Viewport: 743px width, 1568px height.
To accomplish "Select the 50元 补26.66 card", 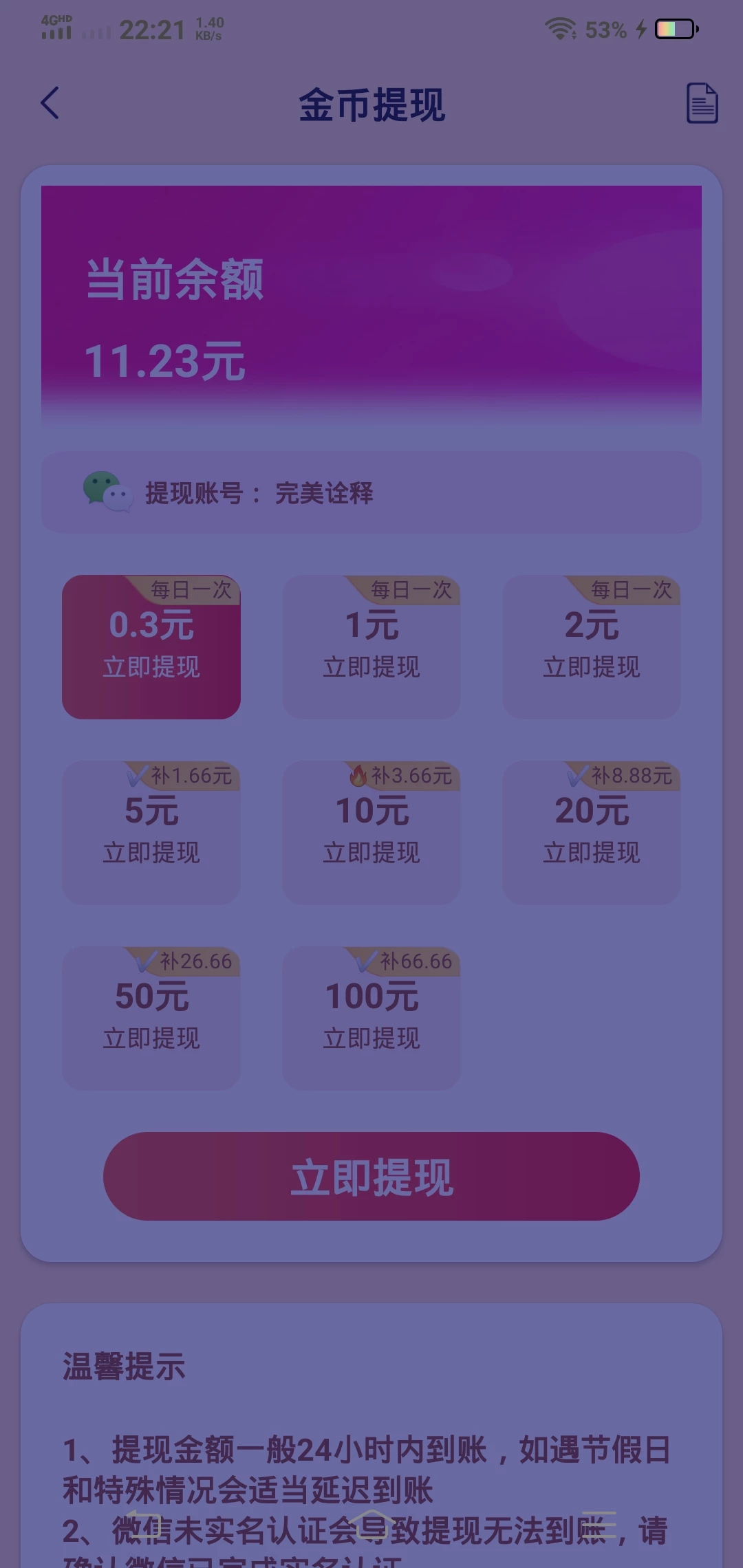I will click(151, 1018).
